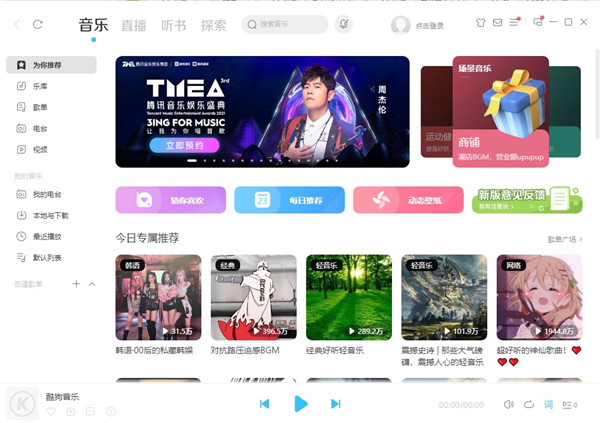
Task: Open the 听书 tab
Action: point(174,24)
